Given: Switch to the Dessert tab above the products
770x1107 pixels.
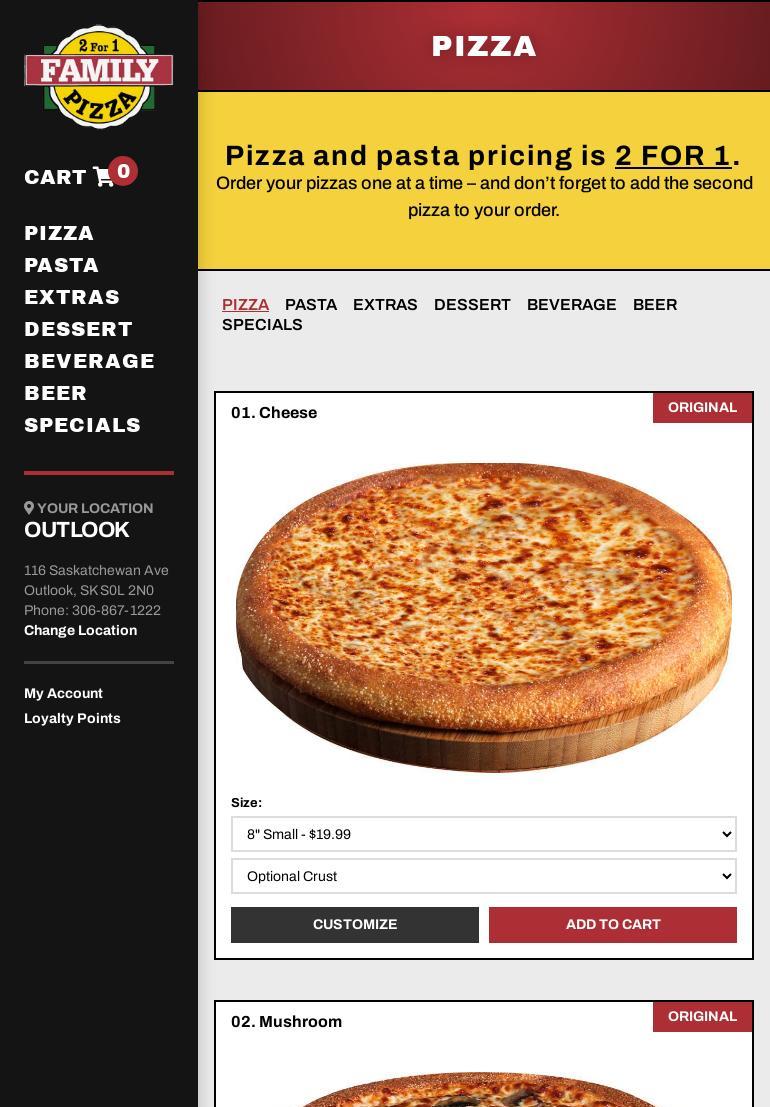Looking at the screenshot, I should pos(472,304).
